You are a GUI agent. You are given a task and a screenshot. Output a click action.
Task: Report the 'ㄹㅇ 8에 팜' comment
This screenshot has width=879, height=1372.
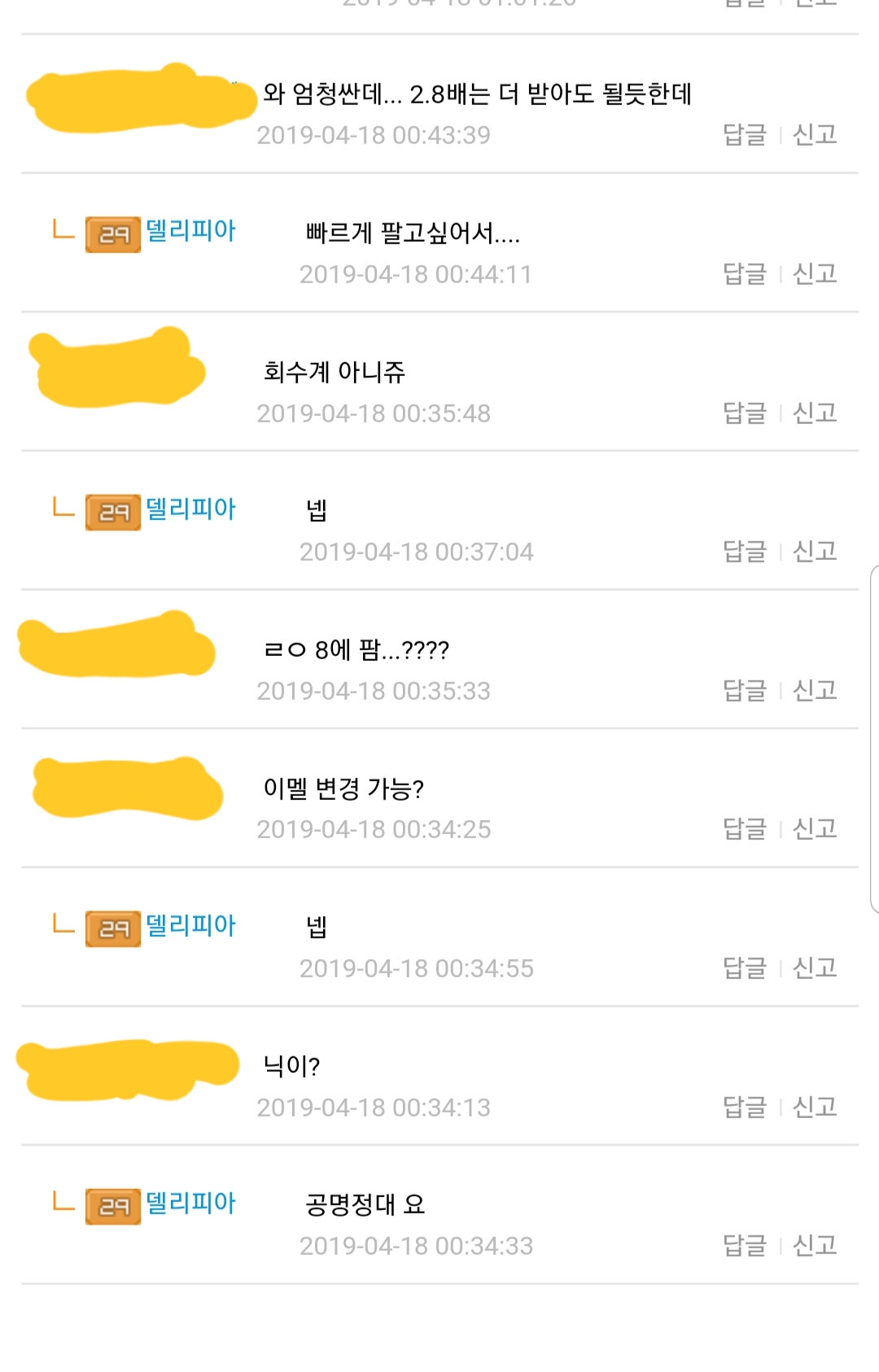click(815, 690)
